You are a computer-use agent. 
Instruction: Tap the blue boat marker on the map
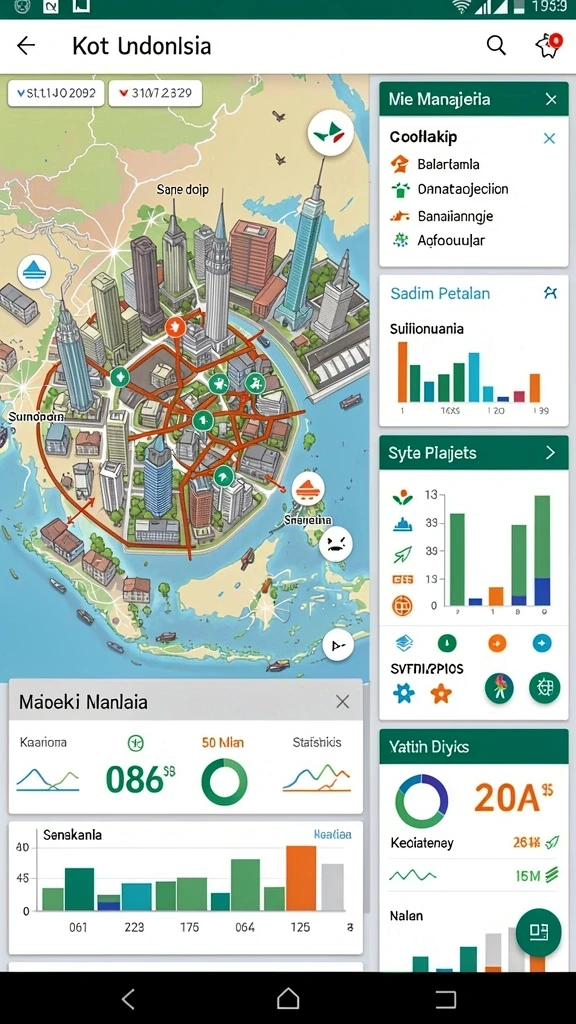click(x=34, y=272)
